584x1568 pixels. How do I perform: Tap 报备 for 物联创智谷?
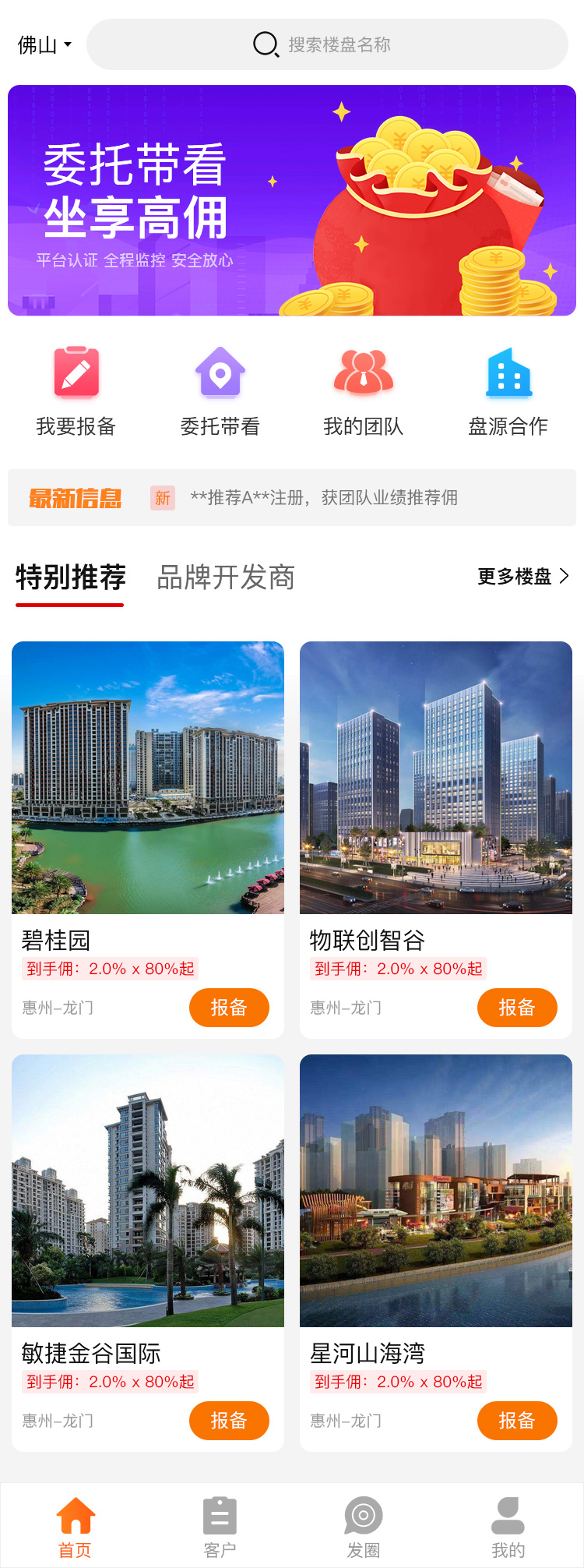click(x=517, y=1008)
